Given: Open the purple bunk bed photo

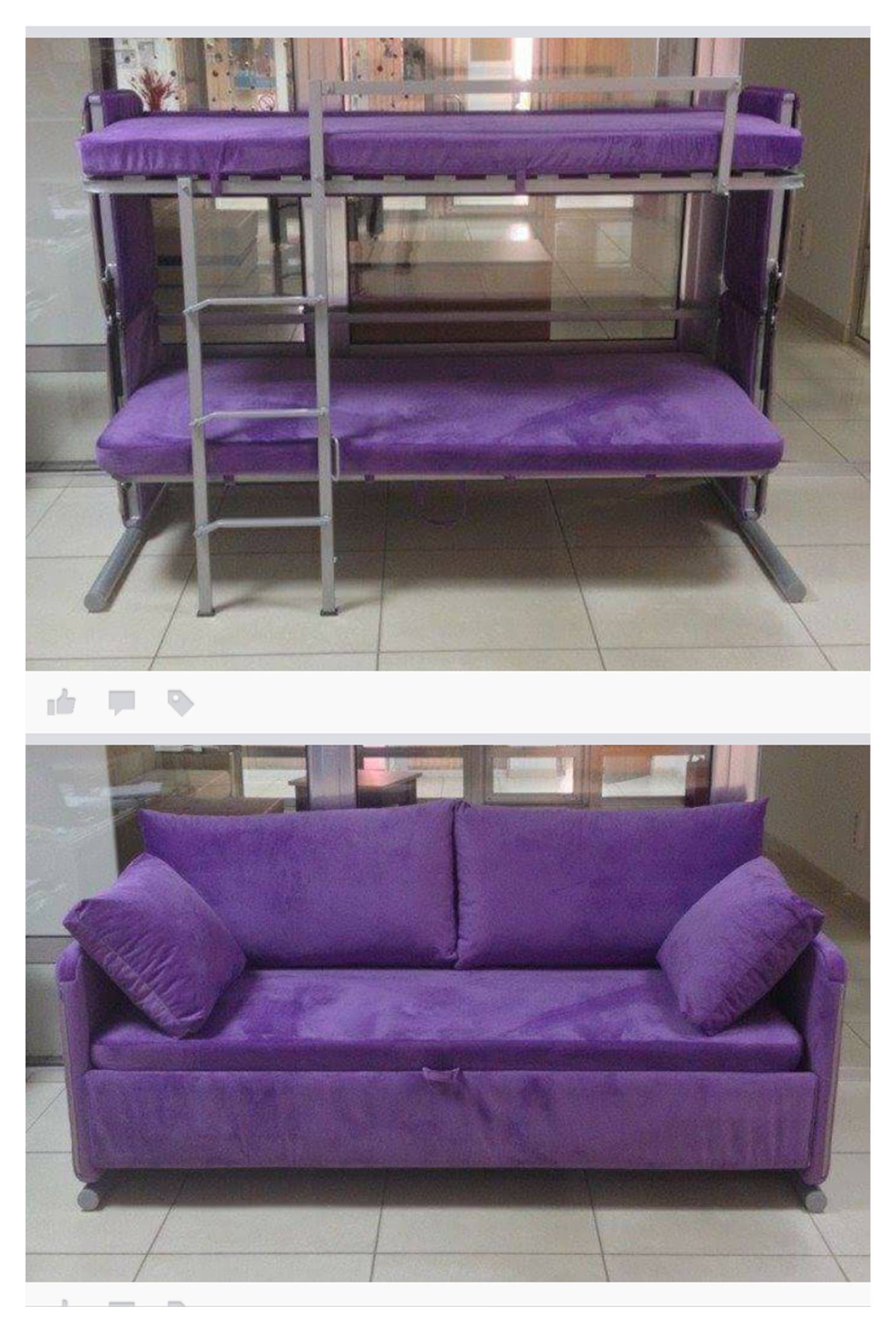Looking at the screenshot, I should [x=447, y=354].
